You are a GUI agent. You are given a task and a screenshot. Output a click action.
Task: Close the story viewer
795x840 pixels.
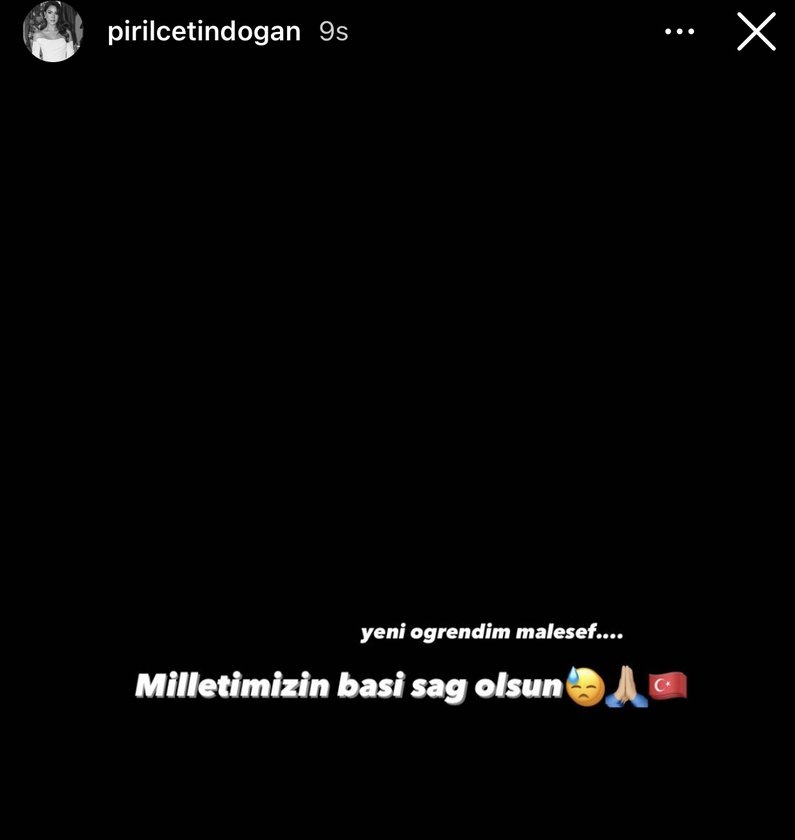pyautogui.click(x=756, y=32)
